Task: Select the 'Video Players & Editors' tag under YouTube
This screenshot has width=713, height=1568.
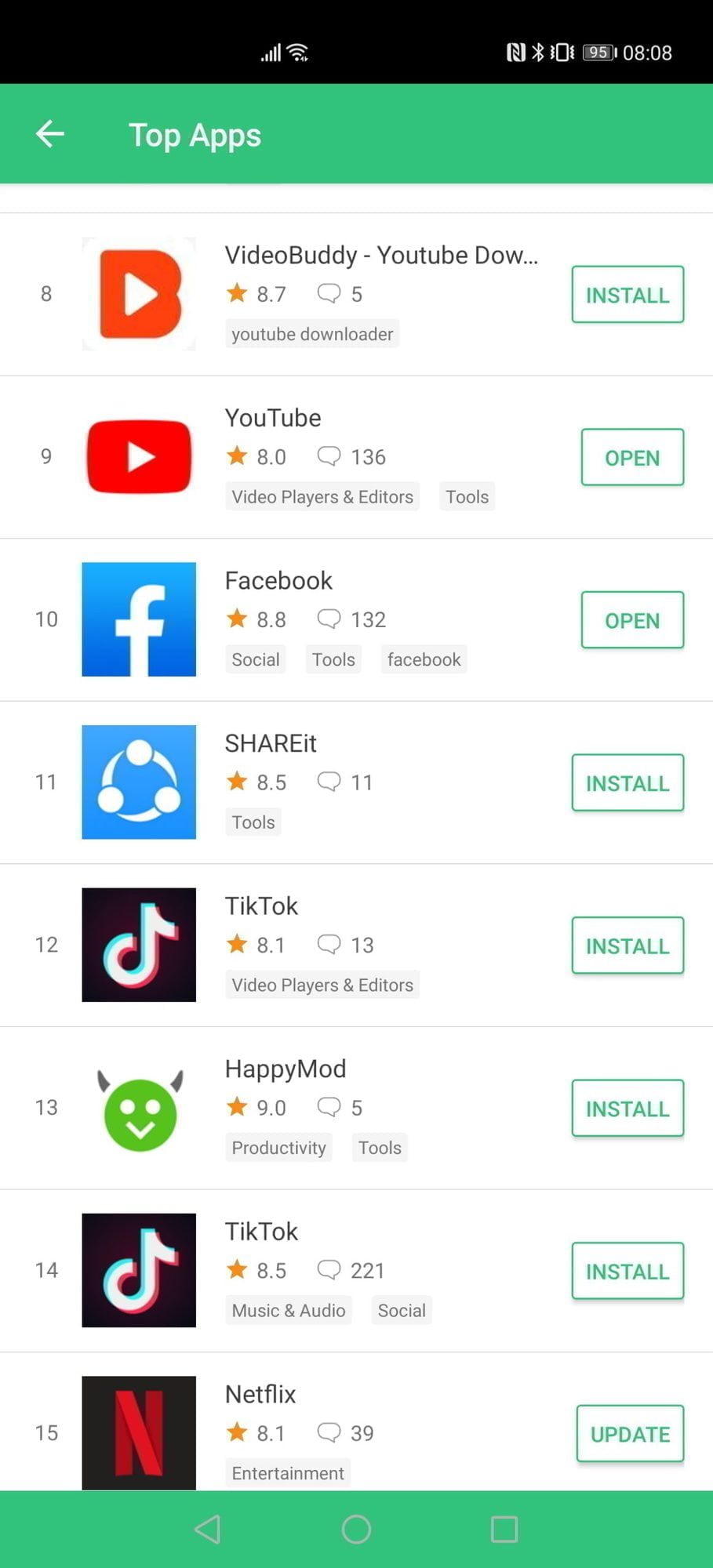Action: click(x=322, y=497)
